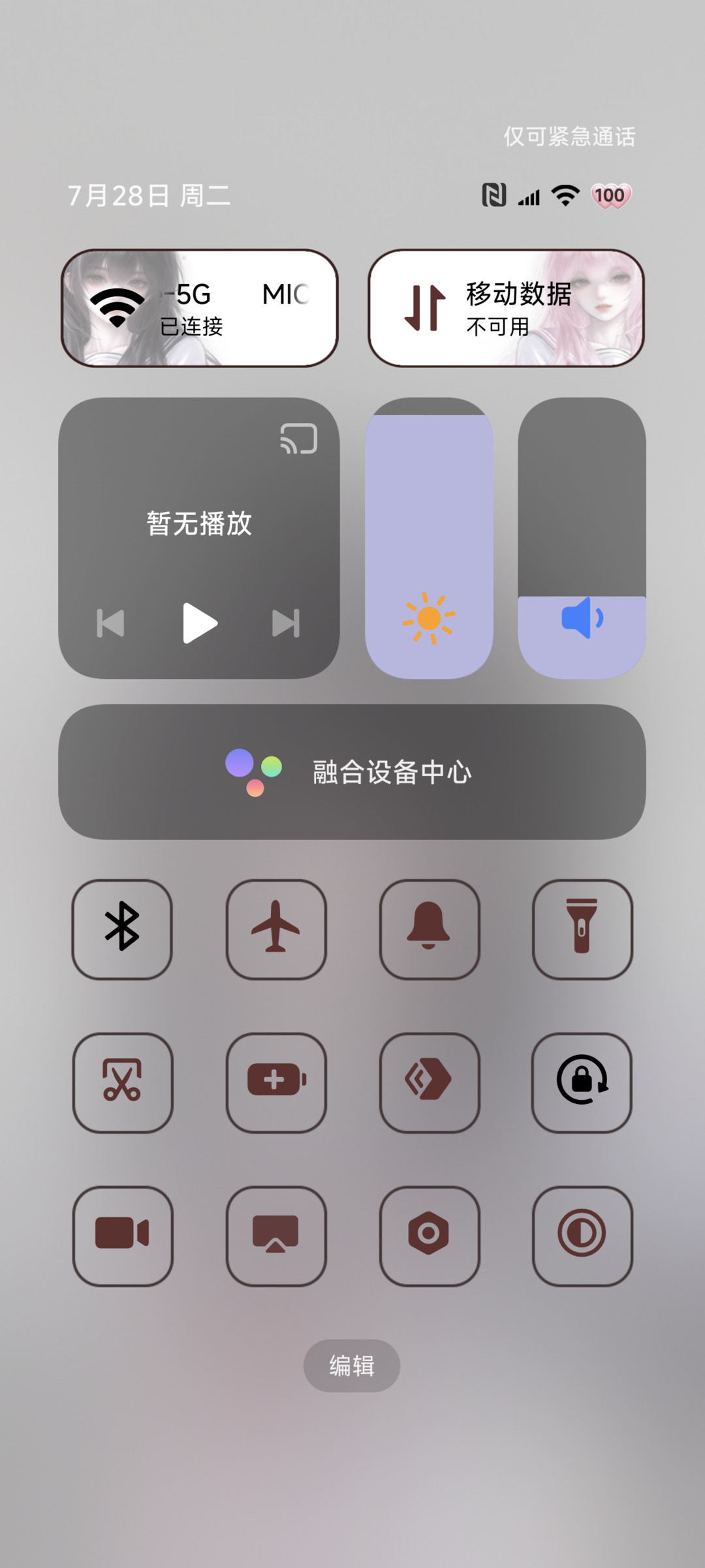Play media from the 暂无播放 card
The width and height of the screenshot is (705, 1568).
200,623
